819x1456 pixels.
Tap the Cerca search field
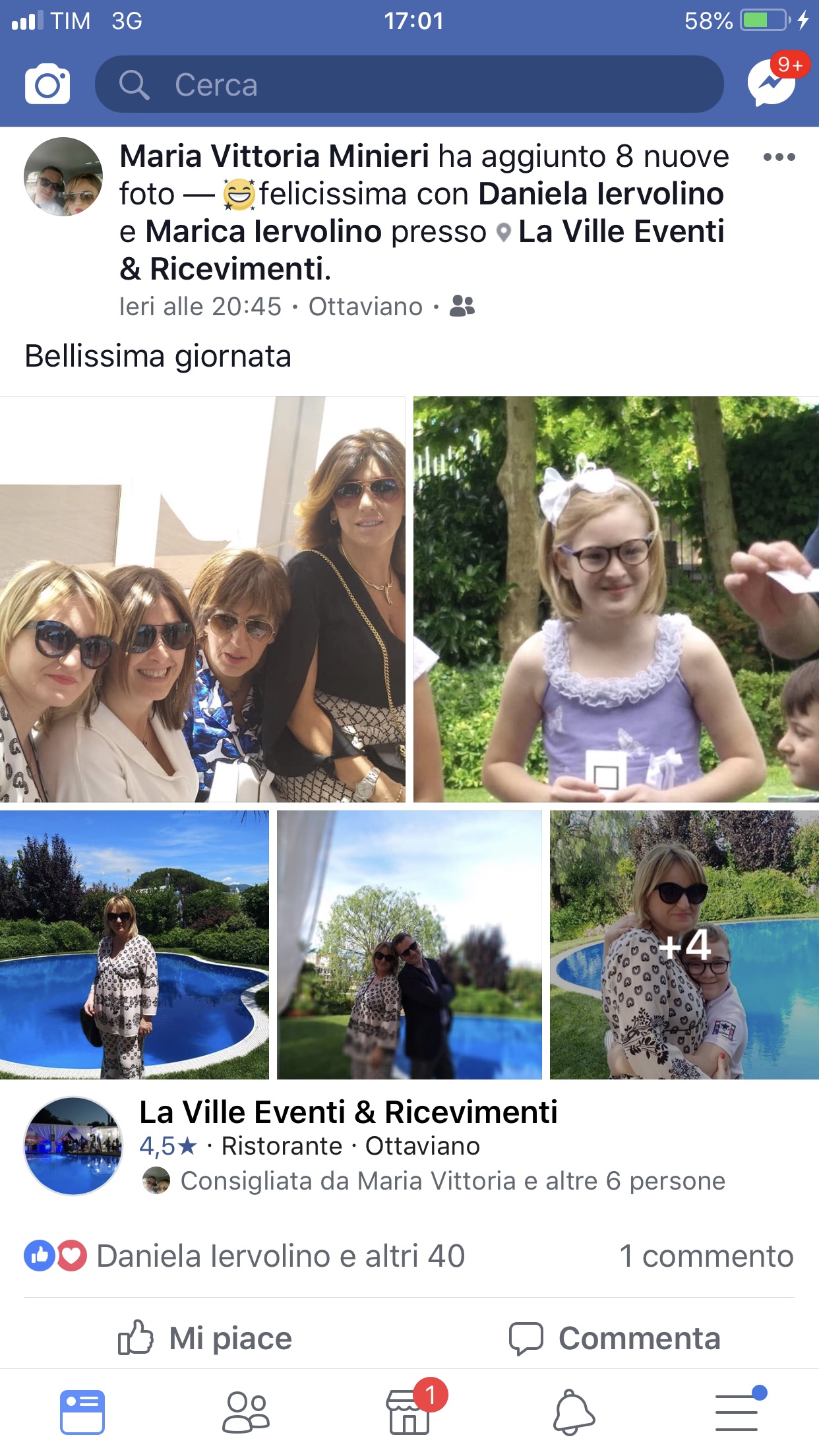409,84
